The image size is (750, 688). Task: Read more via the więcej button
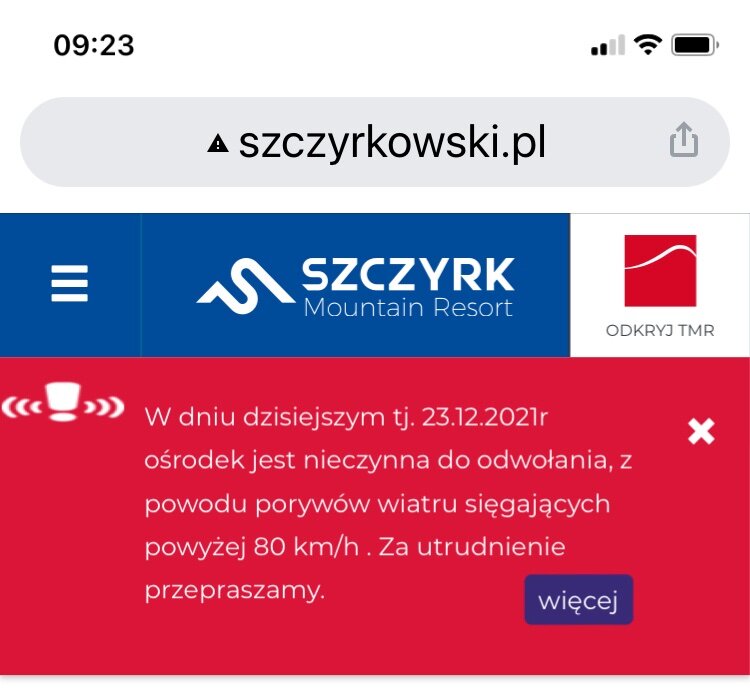(578, 600)
